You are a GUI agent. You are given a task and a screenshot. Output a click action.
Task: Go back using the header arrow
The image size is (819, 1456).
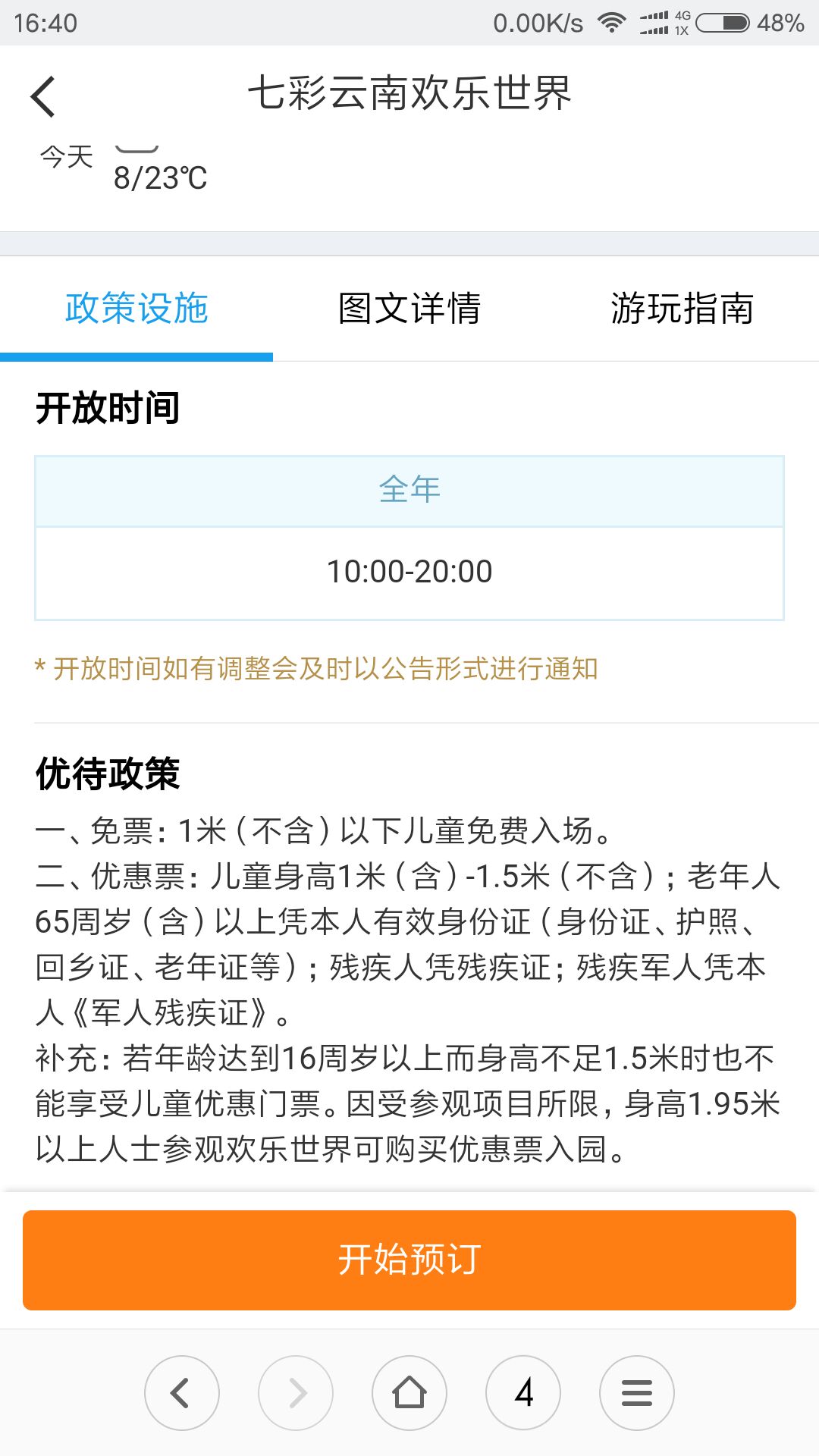[x=43, y=96]
